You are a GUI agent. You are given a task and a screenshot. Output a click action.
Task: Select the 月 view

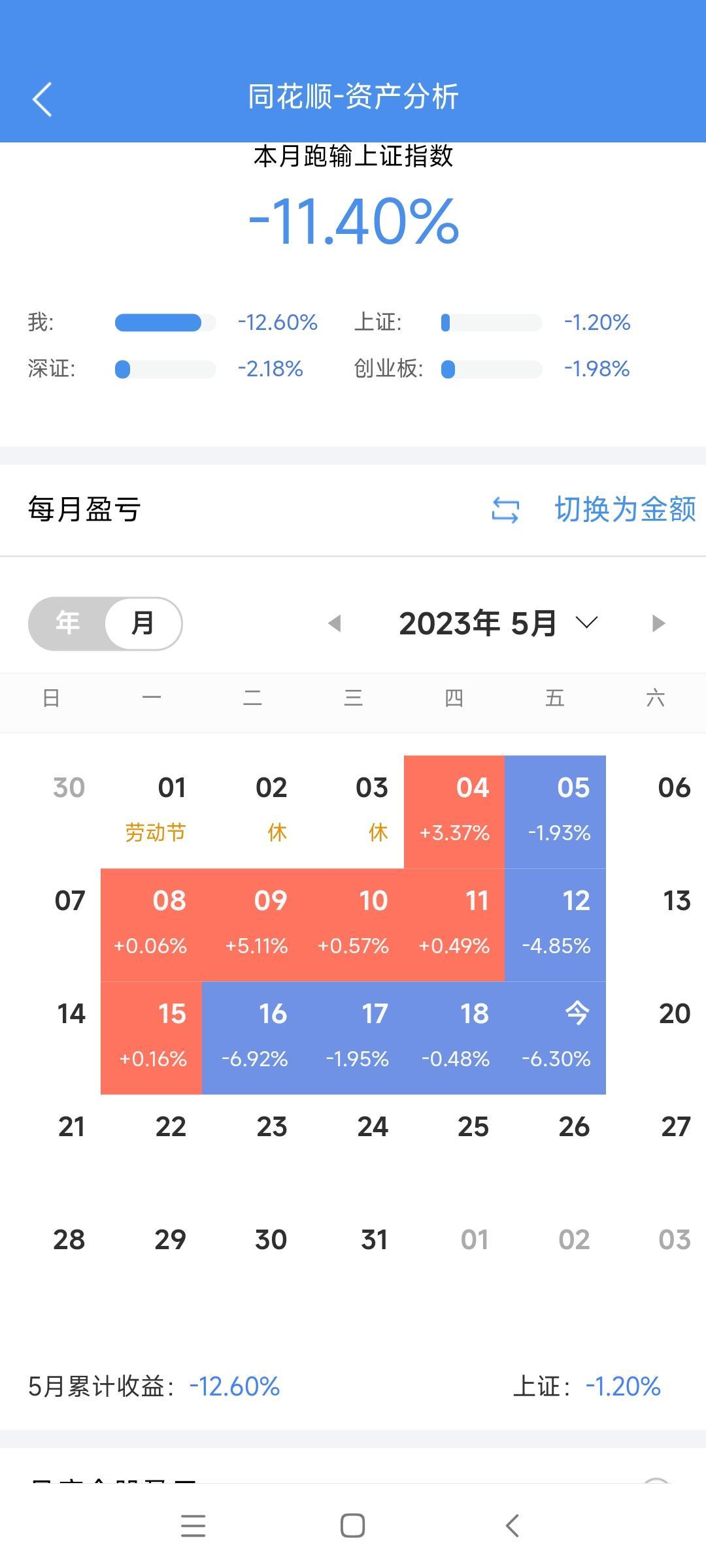tap(143, 623)
